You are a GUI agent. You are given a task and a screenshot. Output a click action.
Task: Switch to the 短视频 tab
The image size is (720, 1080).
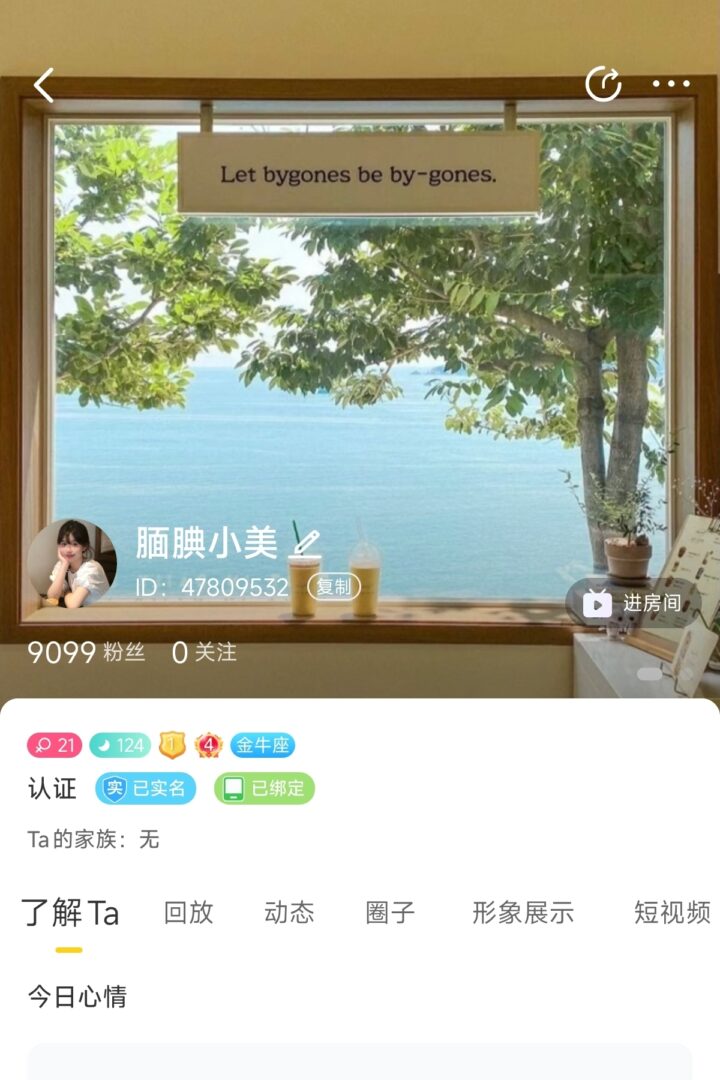[x=672, y=912]
